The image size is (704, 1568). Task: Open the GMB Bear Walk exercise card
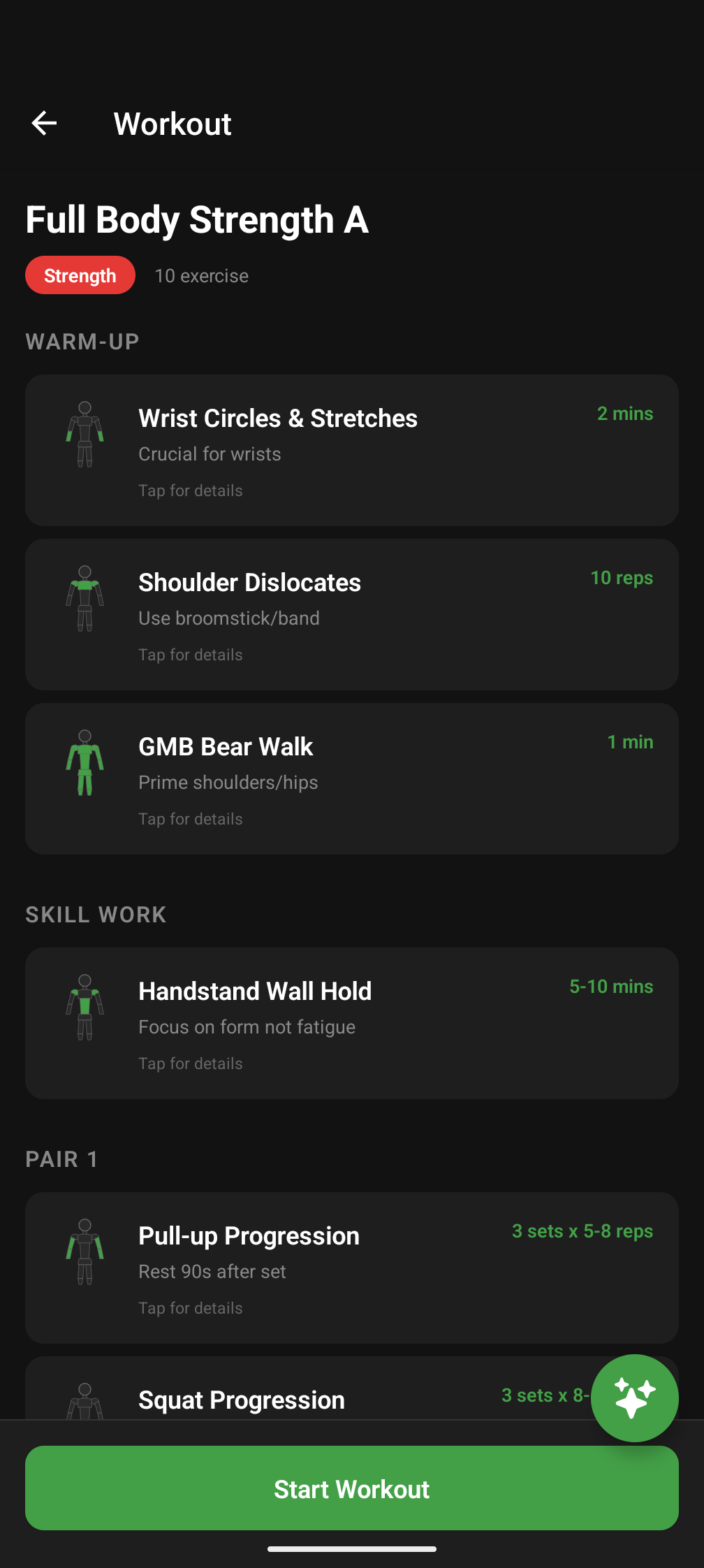(x=352, y=778)
